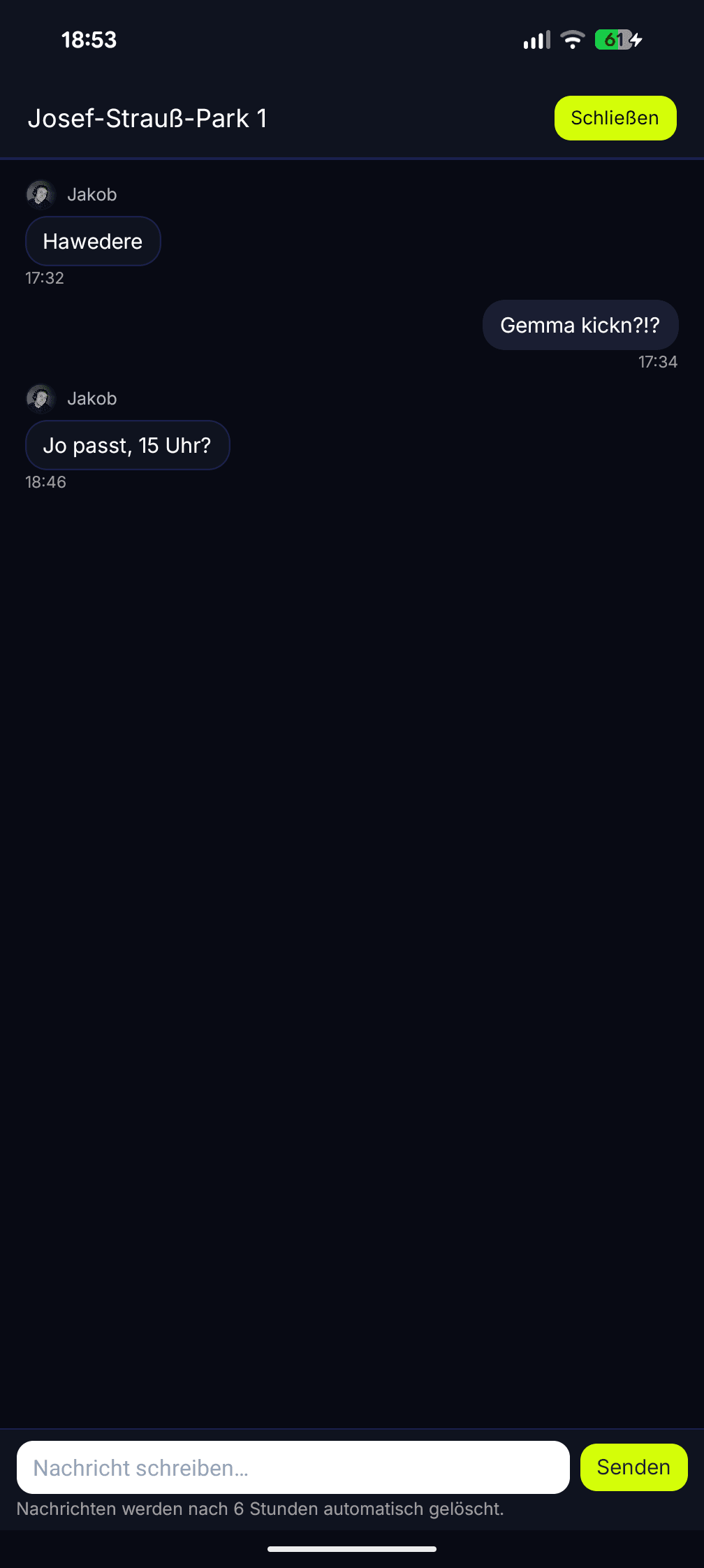Viewport: 704px width, 1568px height.
Task: Tap Jakob's avatar beside the 15 Uhr message
Action: tap(41, 399)
